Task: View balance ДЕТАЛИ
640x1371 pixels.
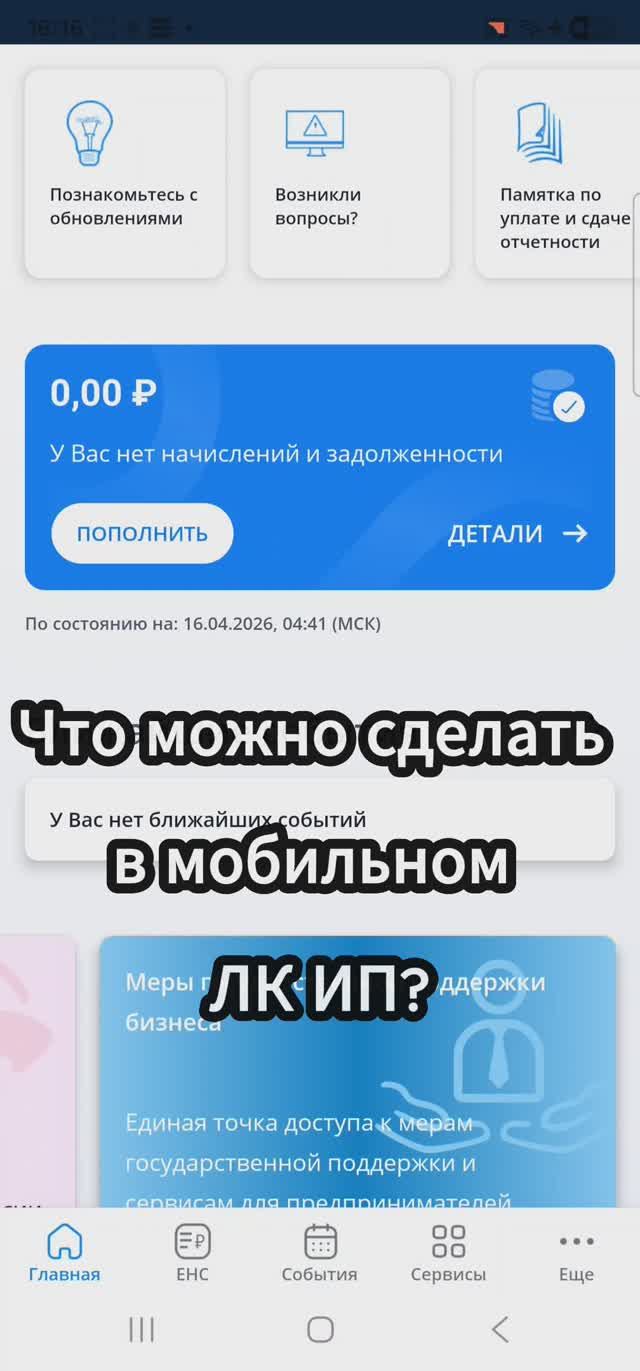Action: pyautogui.click(x=516, y=534)
